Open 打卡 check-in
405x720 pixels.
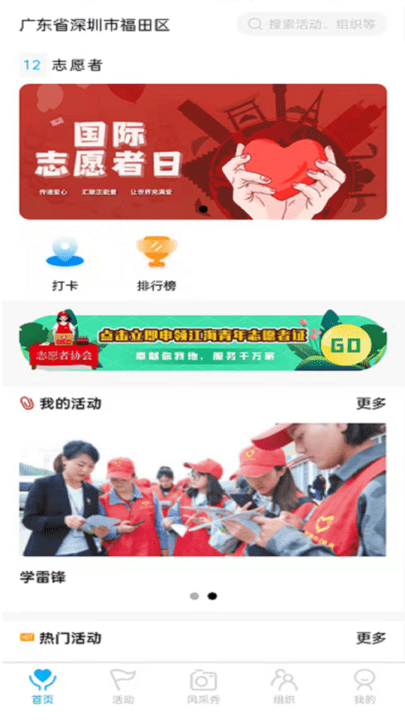65,264
